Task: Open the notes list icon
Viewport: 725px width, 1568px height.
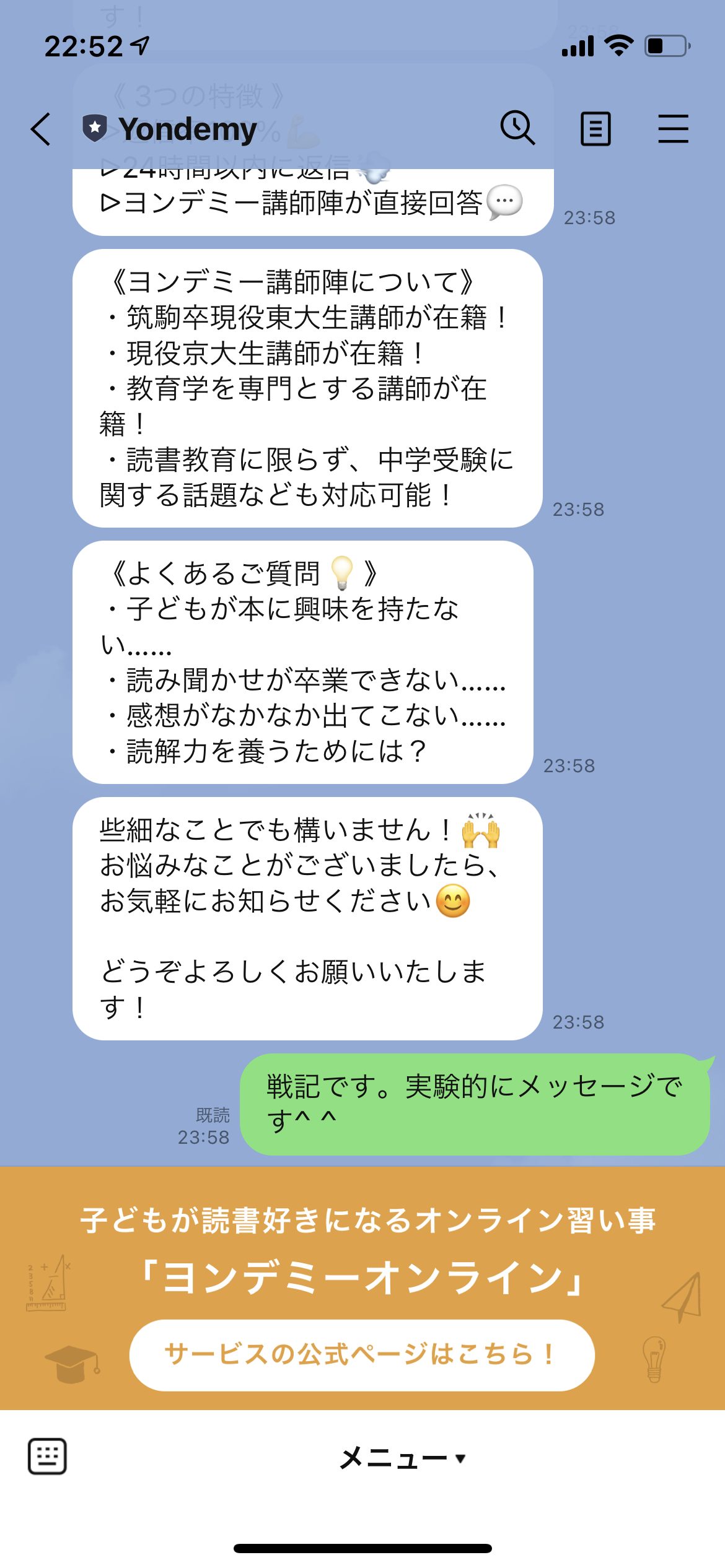Action: (x=595, y=129)
